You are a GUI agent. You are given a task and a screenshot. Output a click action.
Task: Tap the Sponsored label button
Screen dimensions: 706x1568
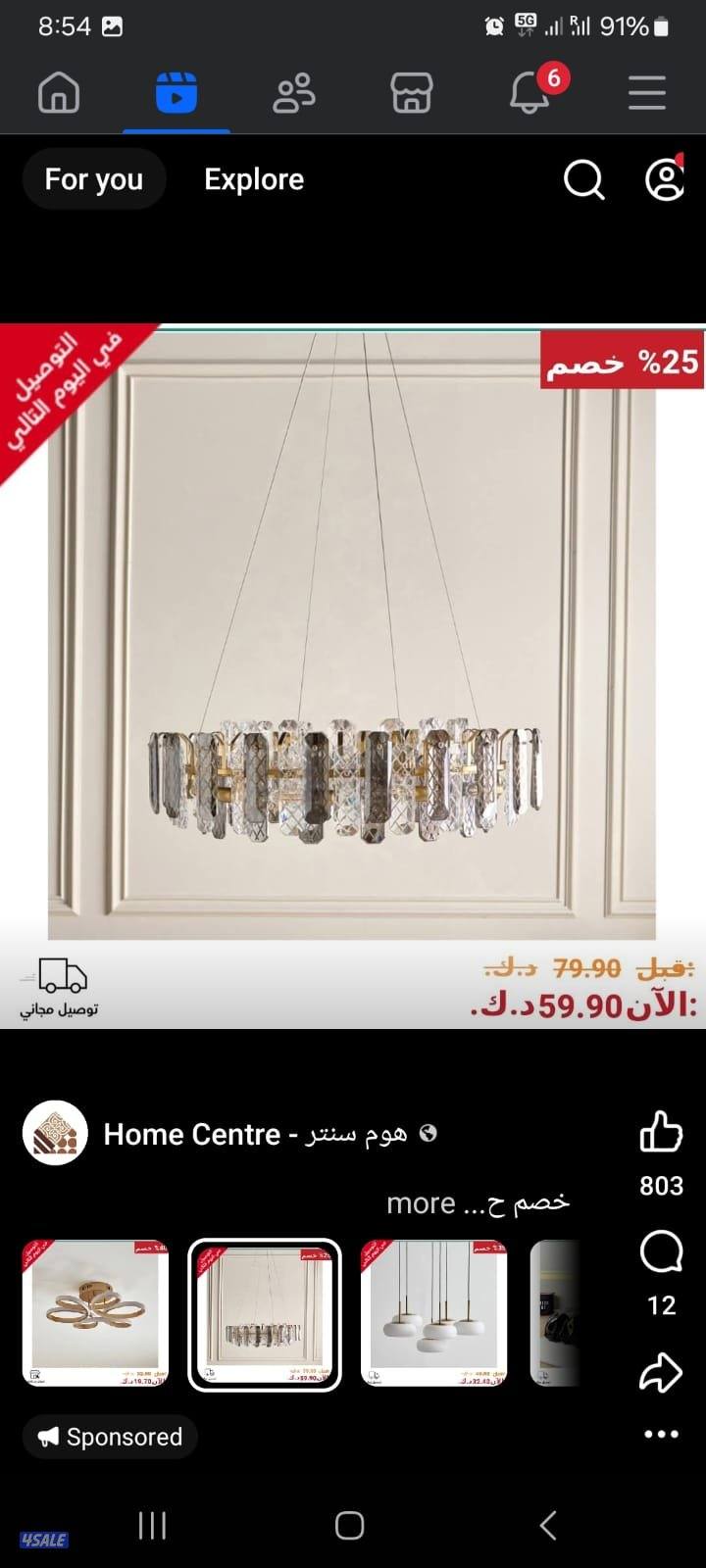[110, 1437]
